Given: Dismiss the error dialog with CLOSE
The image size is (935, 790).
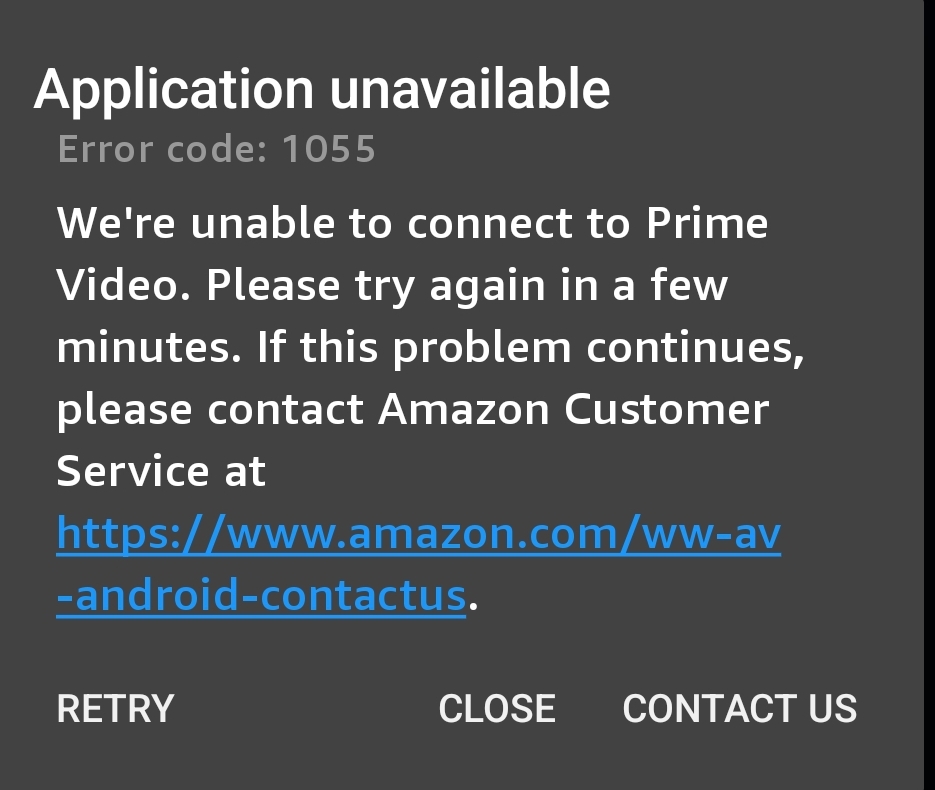Looking at the screenshot, I should coord(496,708).
